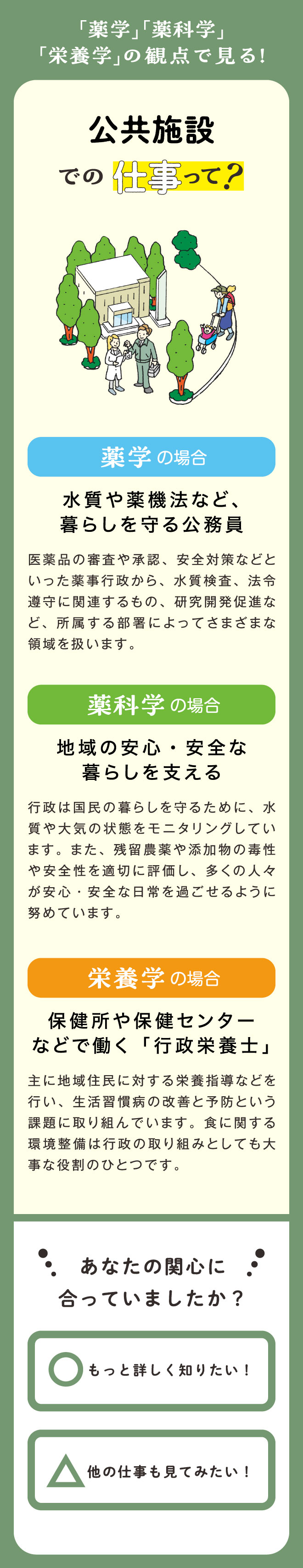Image resolution: width=303 pixels, height=1568 pixels.
Task: Select もっと詳しく知りたい！ button
Action: 151,1370
